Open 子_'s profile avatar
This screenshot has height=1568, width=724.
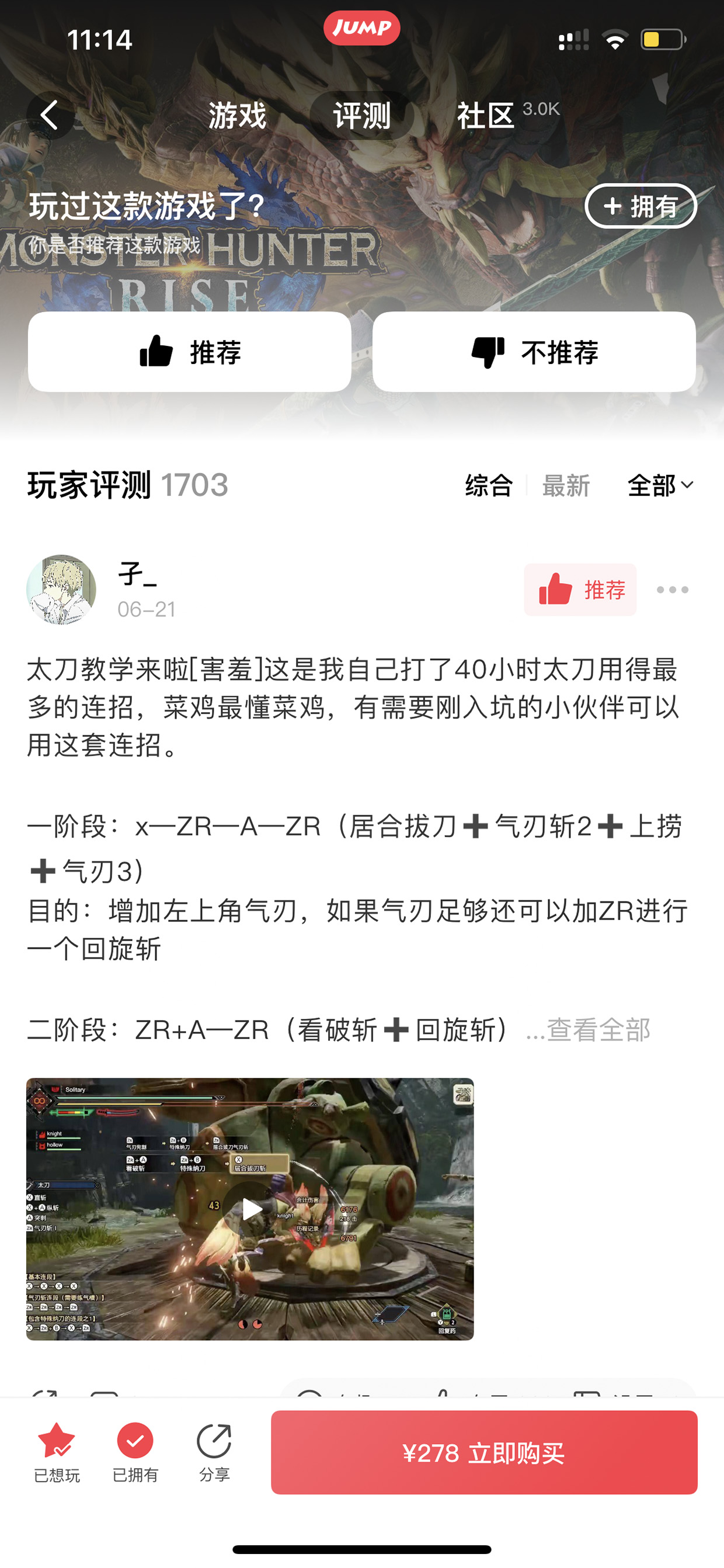click(61, 589)
